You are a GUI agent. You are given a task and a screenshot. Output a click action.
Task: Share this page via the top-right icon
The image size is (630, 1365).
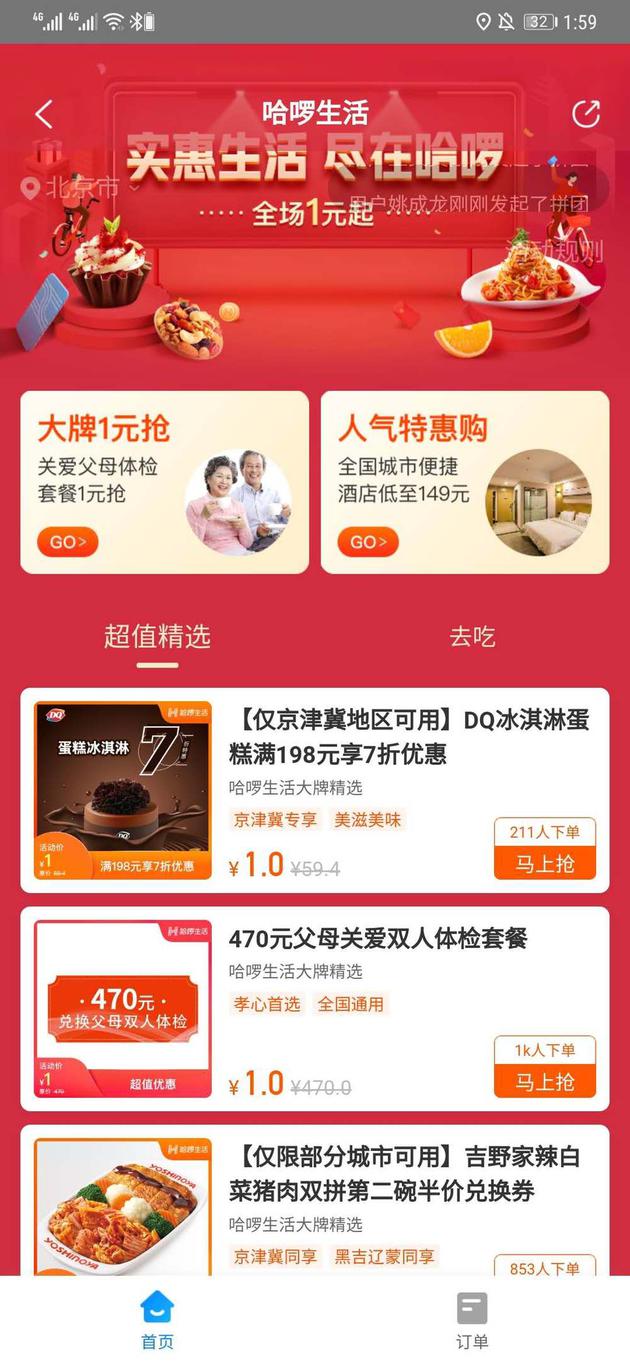(x=586, y=114)
